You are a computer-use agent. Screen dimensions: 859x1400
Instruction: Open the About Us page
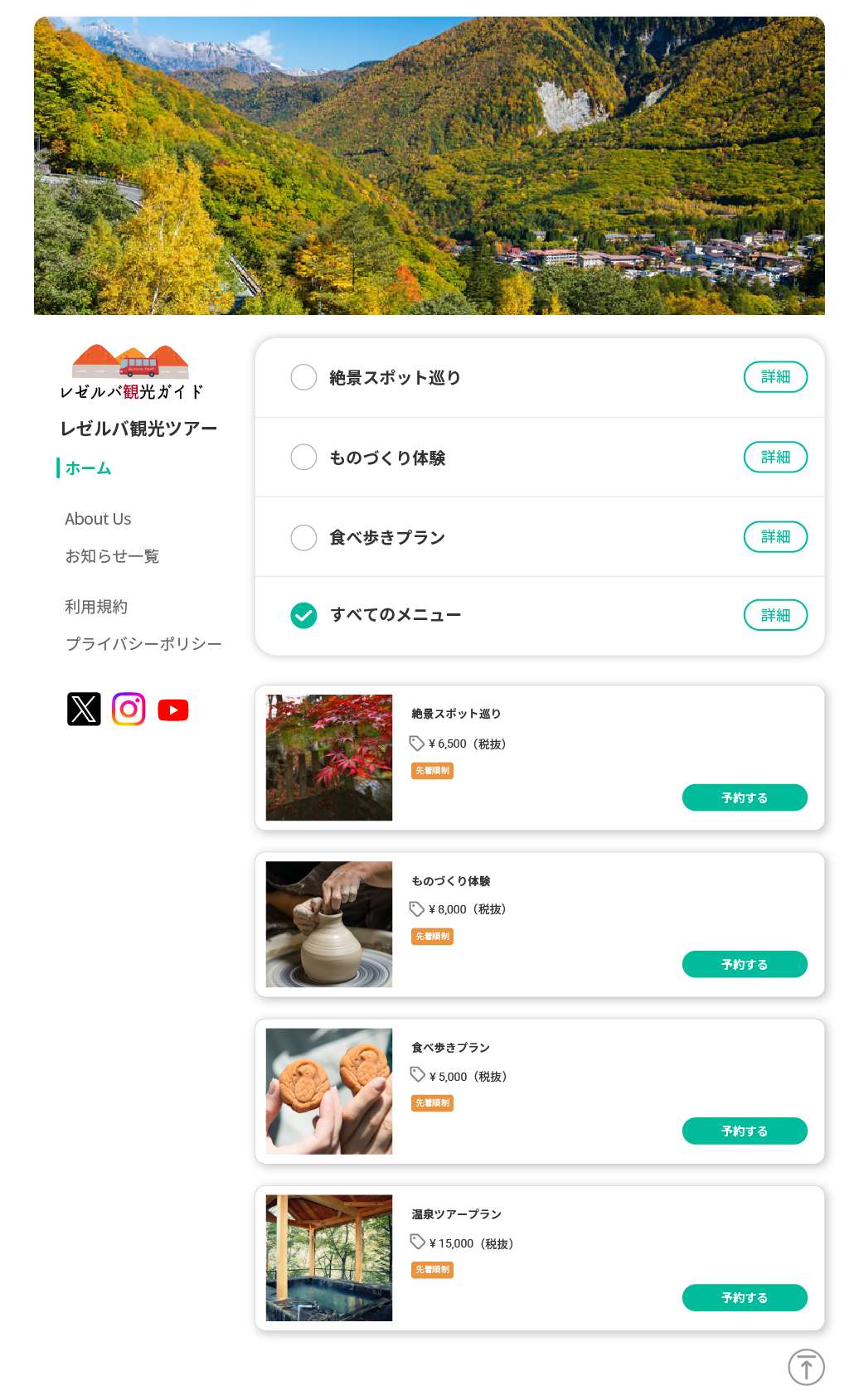click(x=98, y=519)
